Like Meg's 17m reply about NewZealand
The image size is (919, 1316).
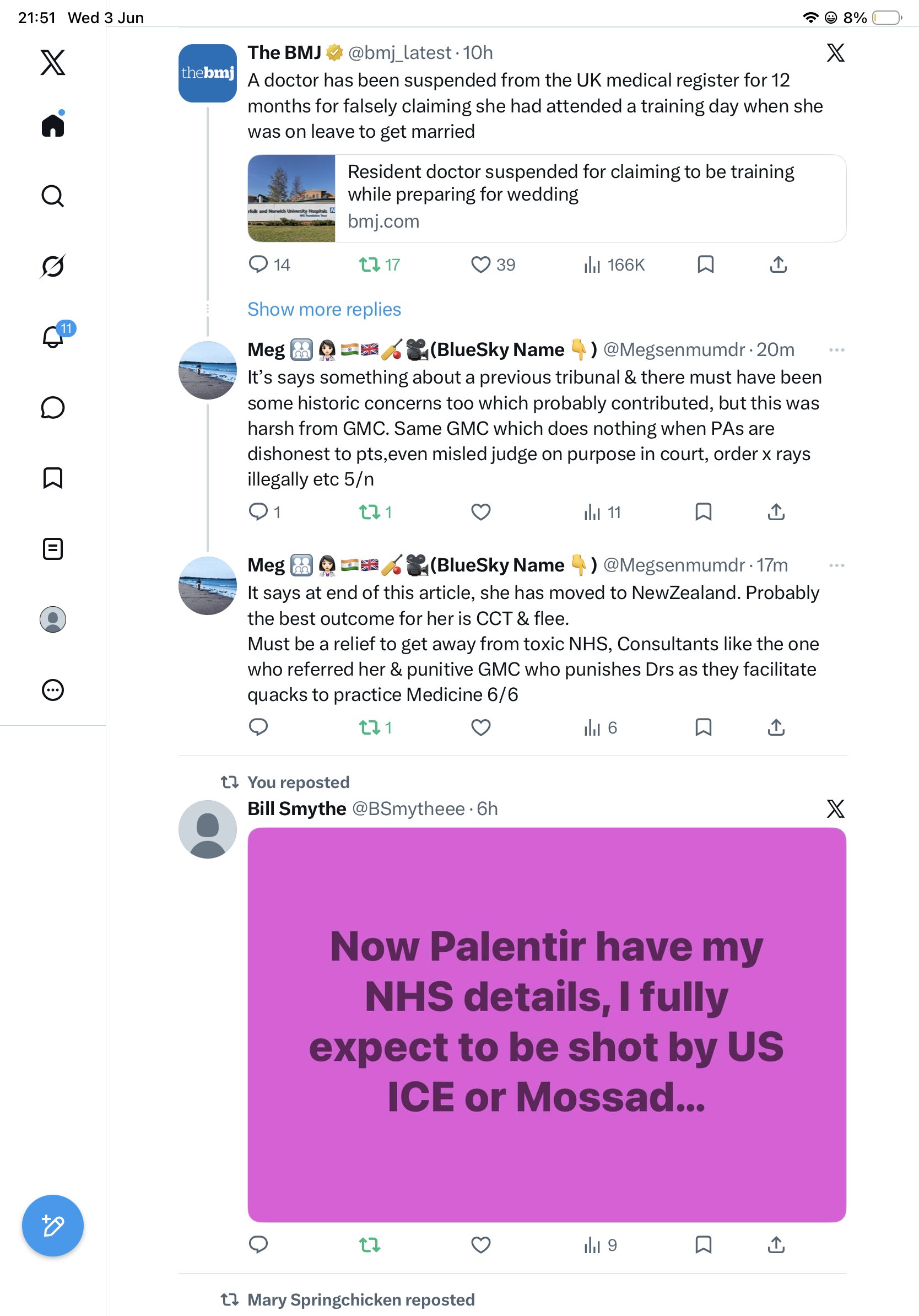[480, 727]
